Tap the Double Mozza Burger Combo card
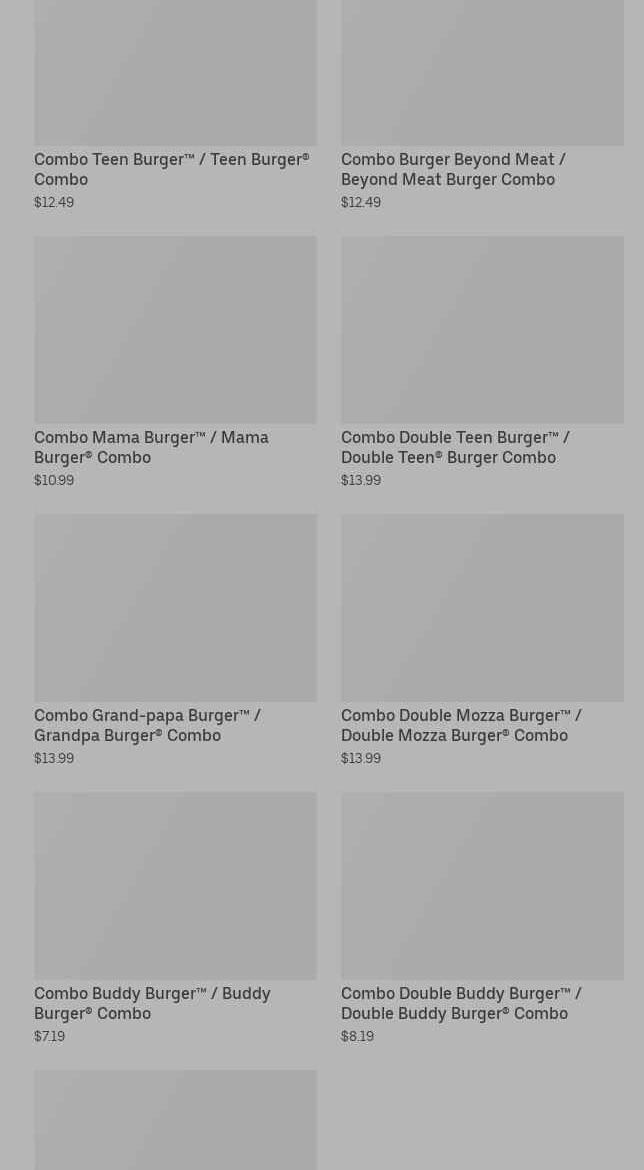The image size is (644, 1170). [x=482, y=641]
